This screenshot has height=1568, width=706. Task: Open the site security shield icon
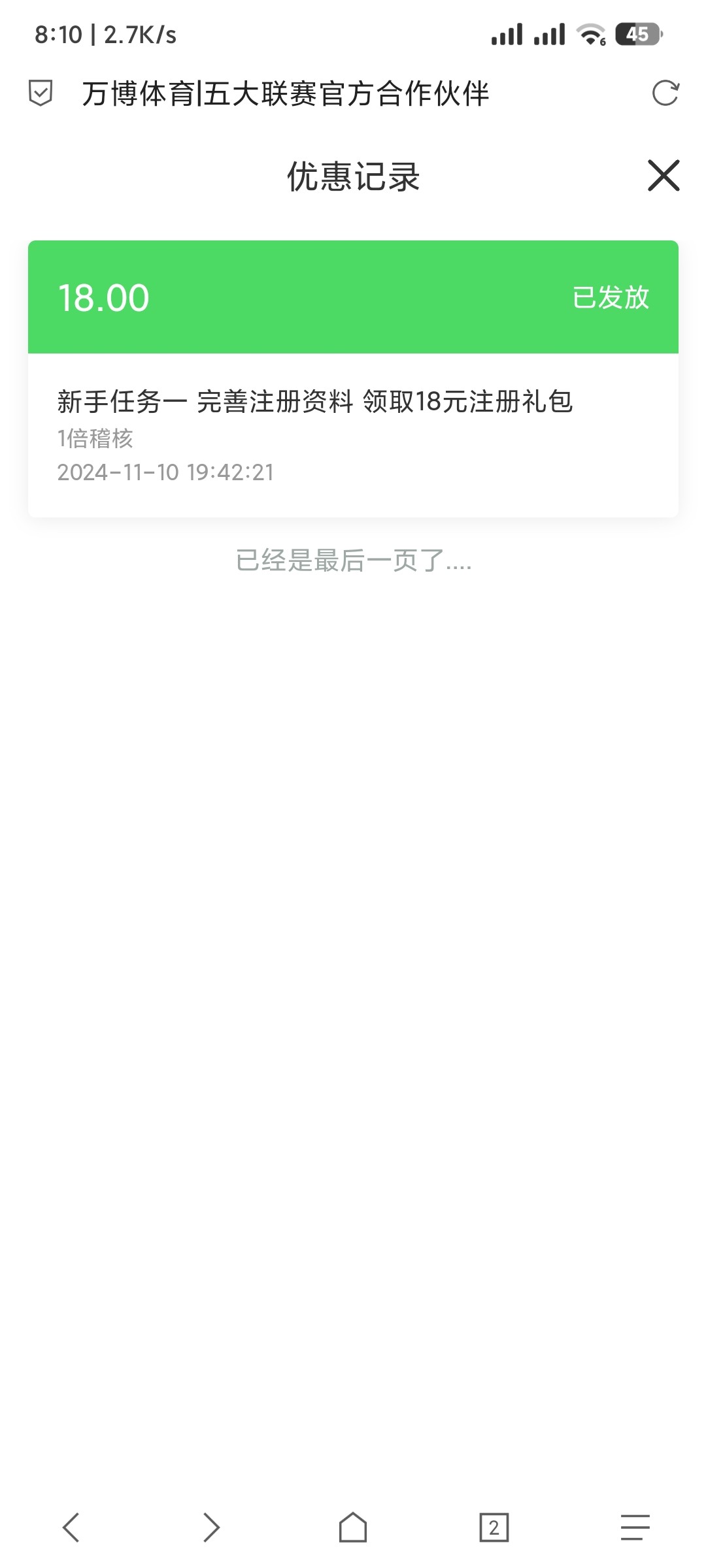click(41, 93)
